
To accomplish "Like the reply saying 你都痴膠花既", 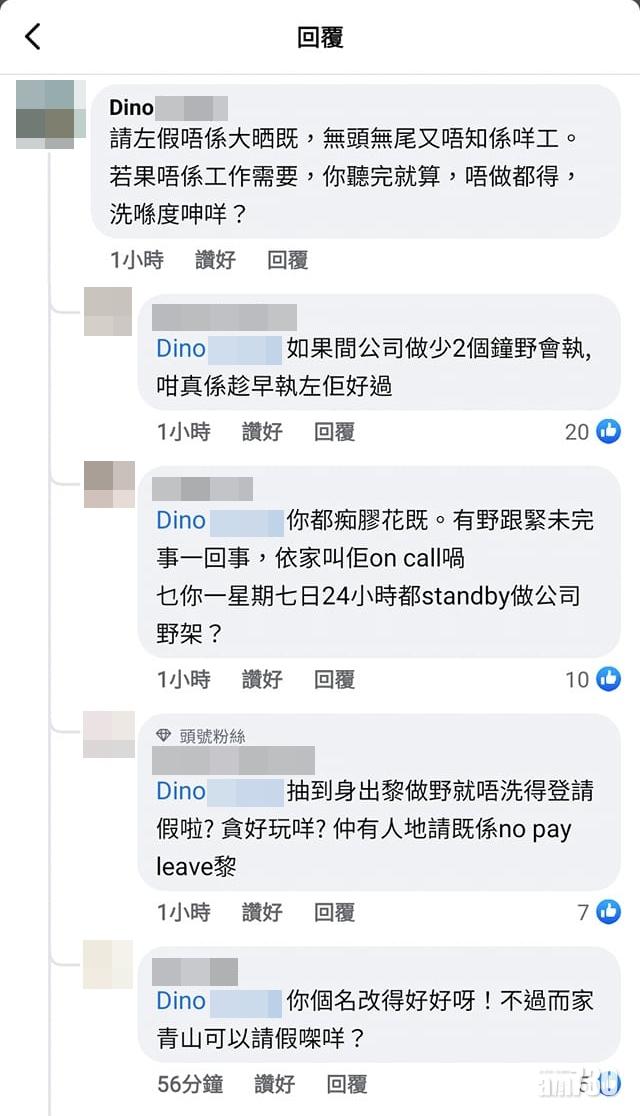I will click(x=262, y=680).
